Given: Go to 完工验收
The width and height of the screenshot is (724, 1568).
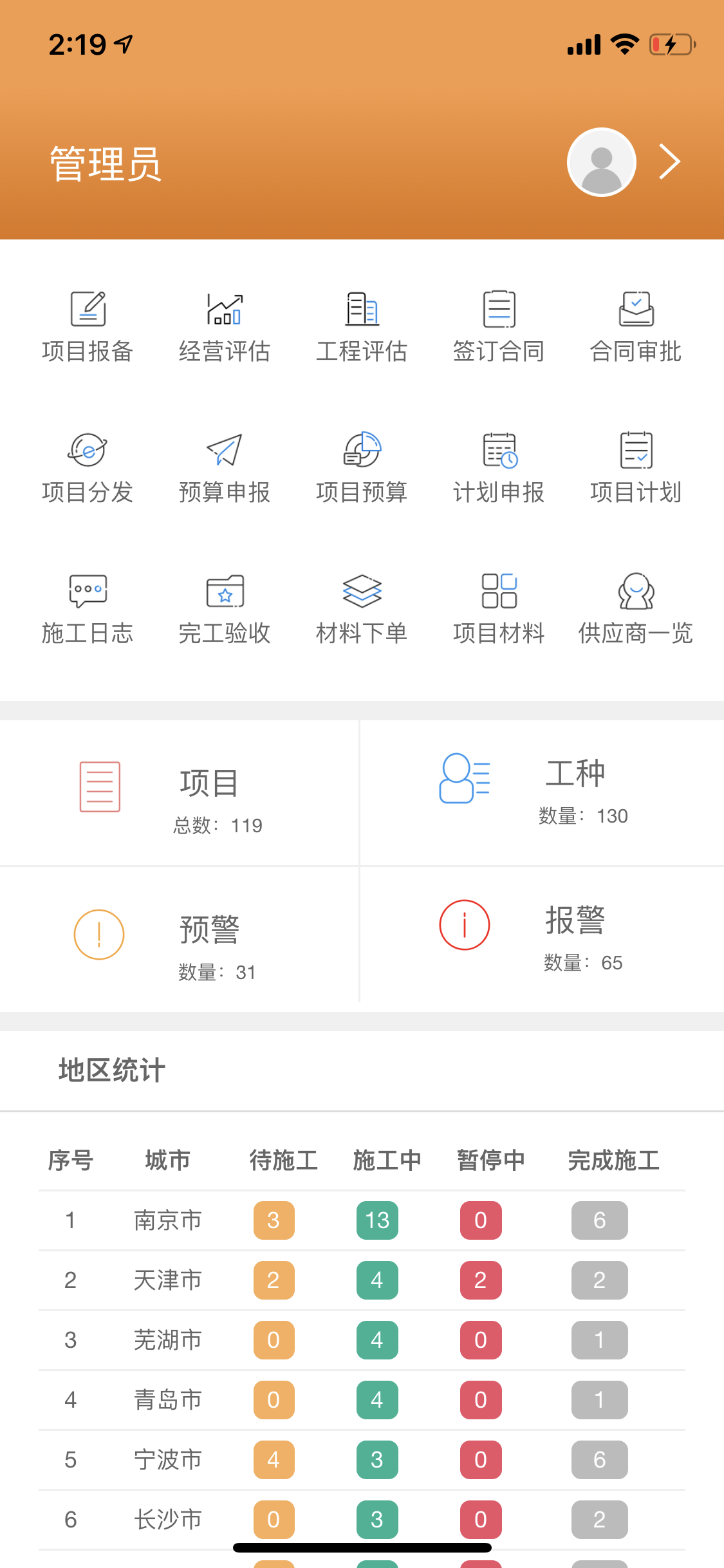Looking at the screenshot, I should [225, 609].
